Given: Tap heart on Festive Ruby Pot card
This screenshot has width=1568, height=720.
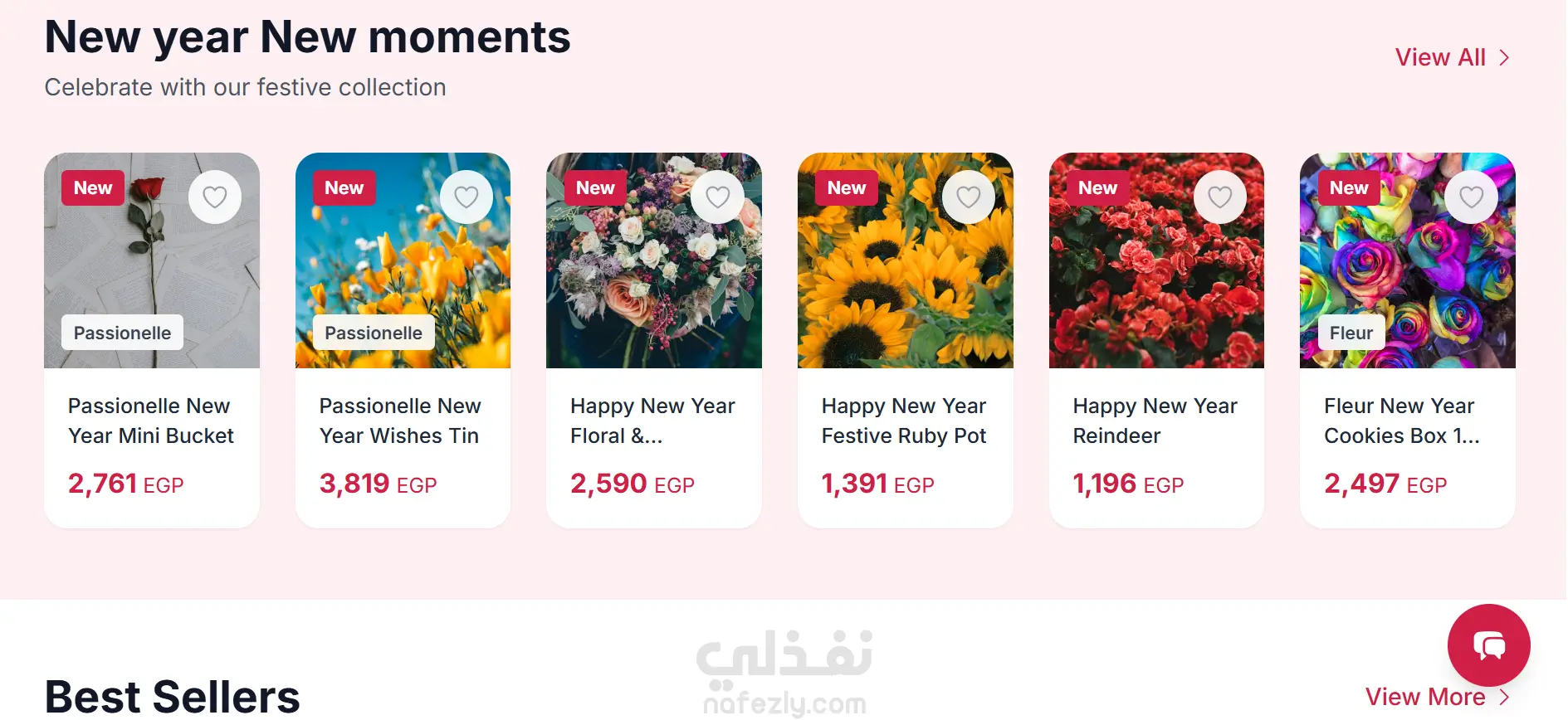Looking at the screenshot, I should click(x=969, y=197).
